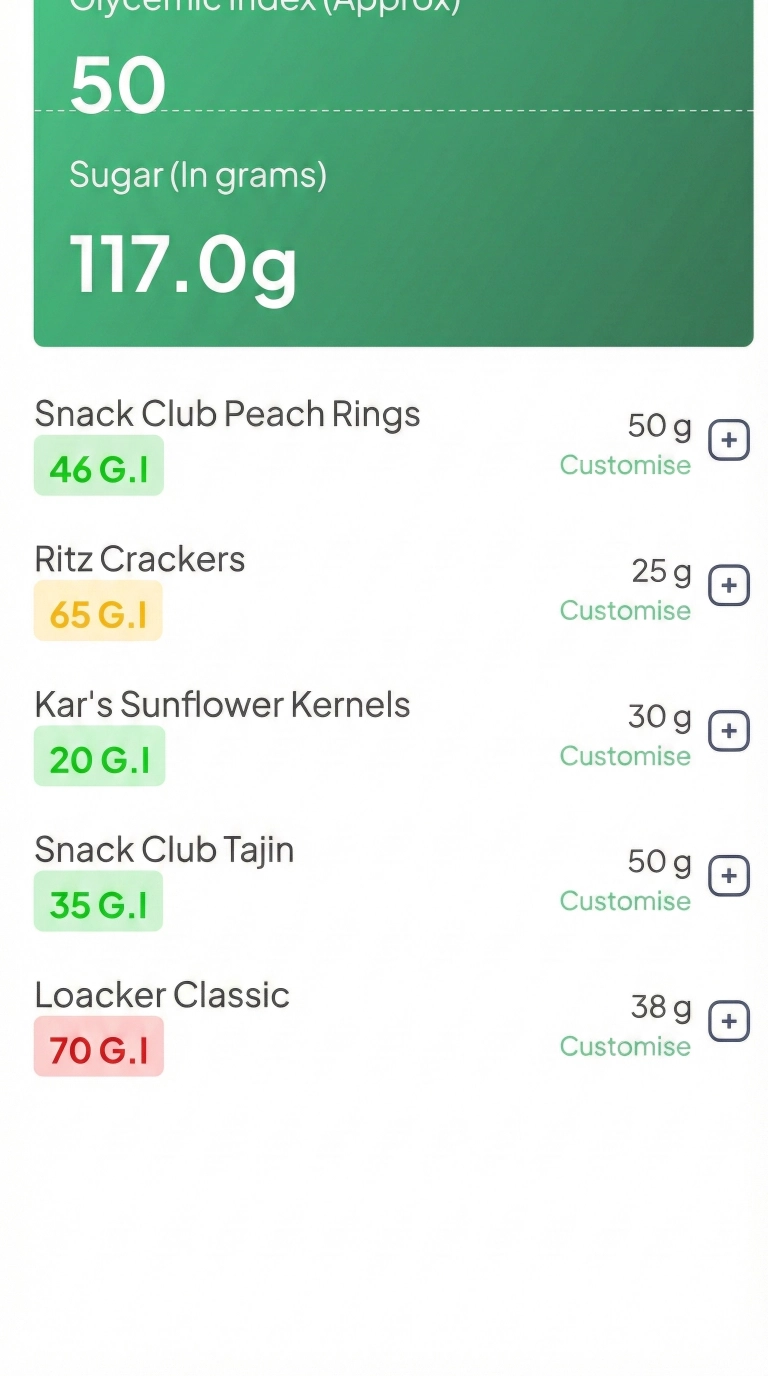
Task: Click the green 46 G.I badge
Action: tap(98, 466)
